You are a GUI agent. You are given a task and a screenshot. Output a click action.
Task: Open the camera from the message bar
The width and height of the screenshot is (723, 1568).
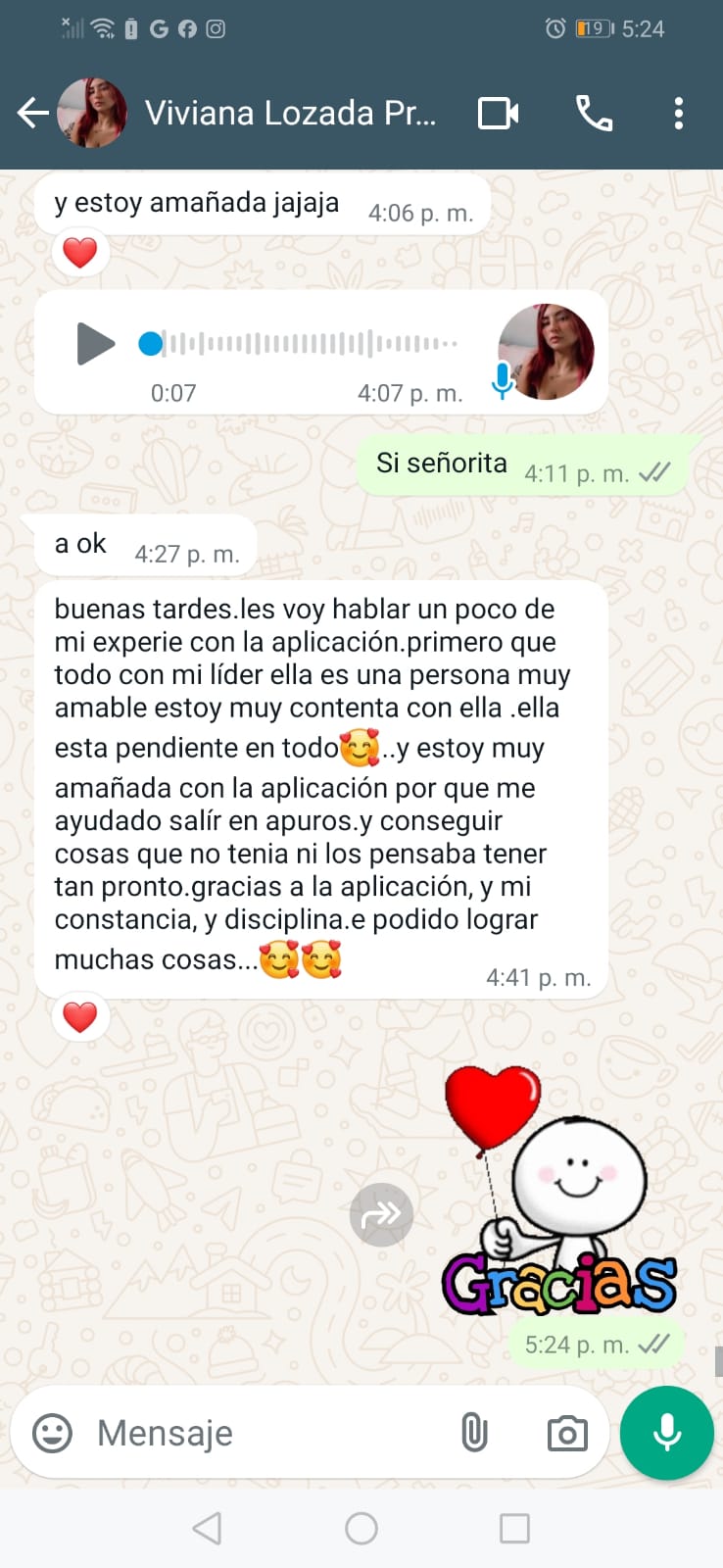click(x=565, y=1433)
